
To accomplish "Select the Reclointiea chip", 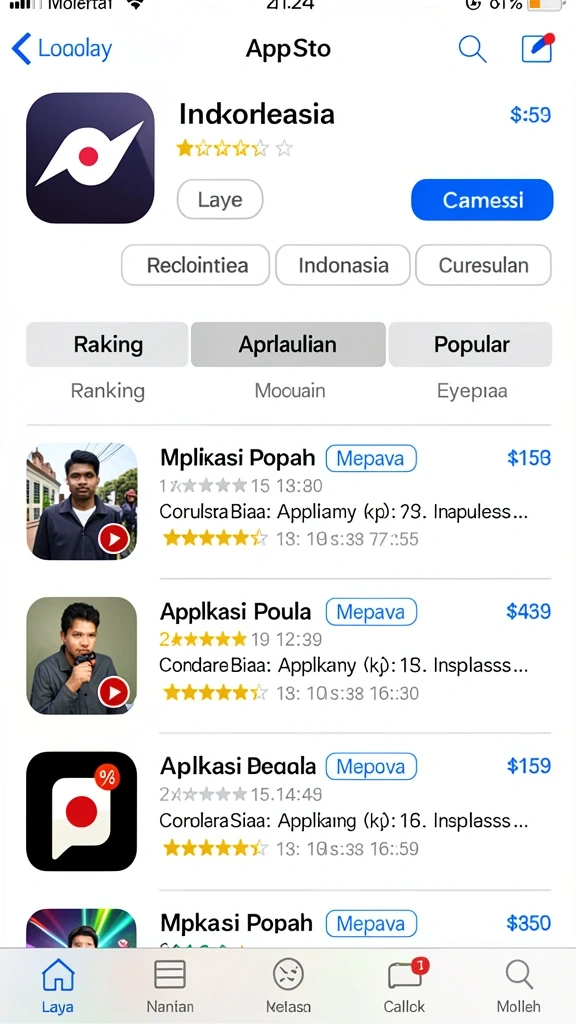I will (195, 265).
